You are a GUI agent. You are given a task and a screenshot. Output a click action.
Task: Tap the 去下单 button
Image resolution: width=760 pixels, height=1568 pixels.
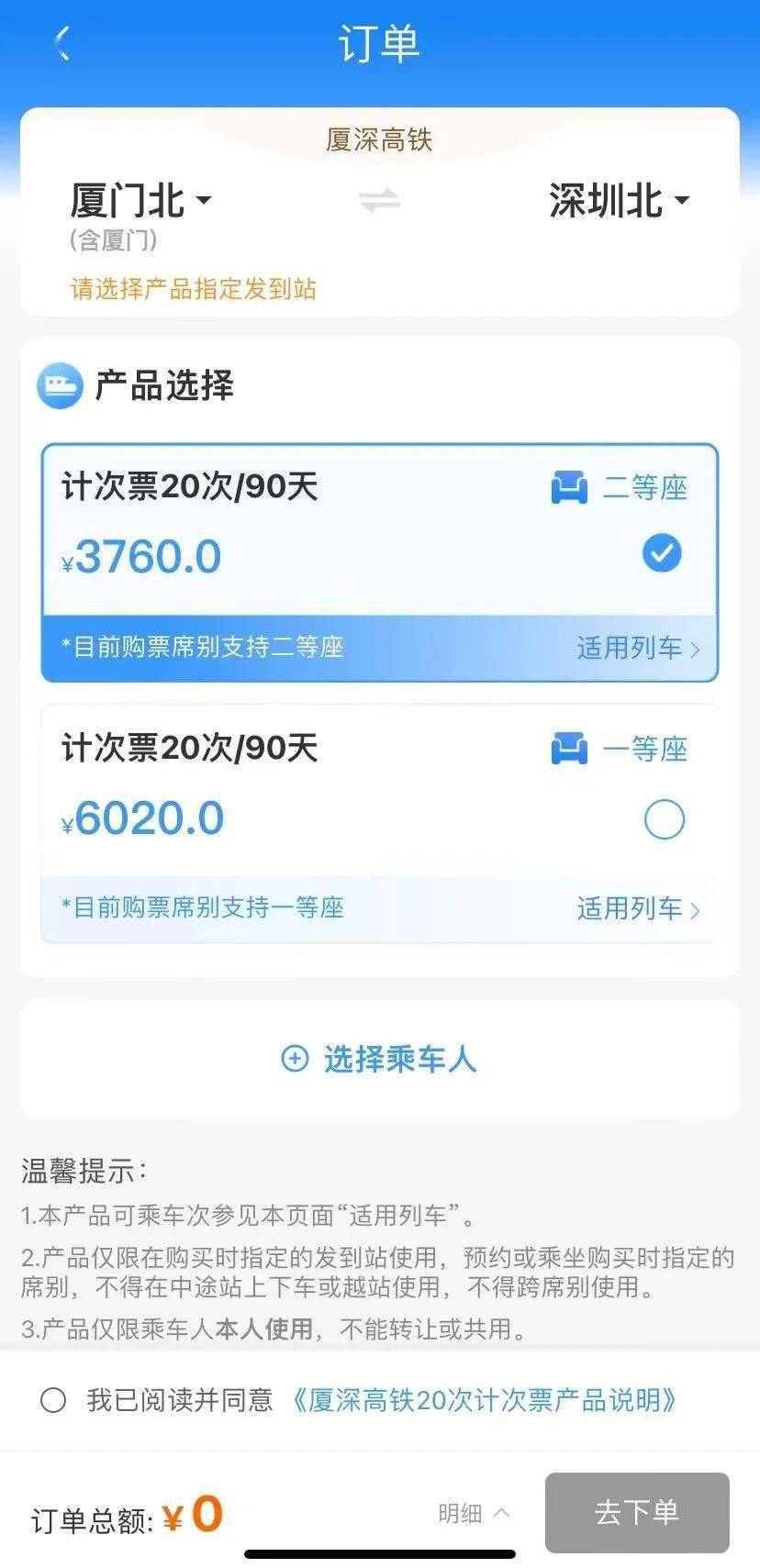click(637, 1513)
